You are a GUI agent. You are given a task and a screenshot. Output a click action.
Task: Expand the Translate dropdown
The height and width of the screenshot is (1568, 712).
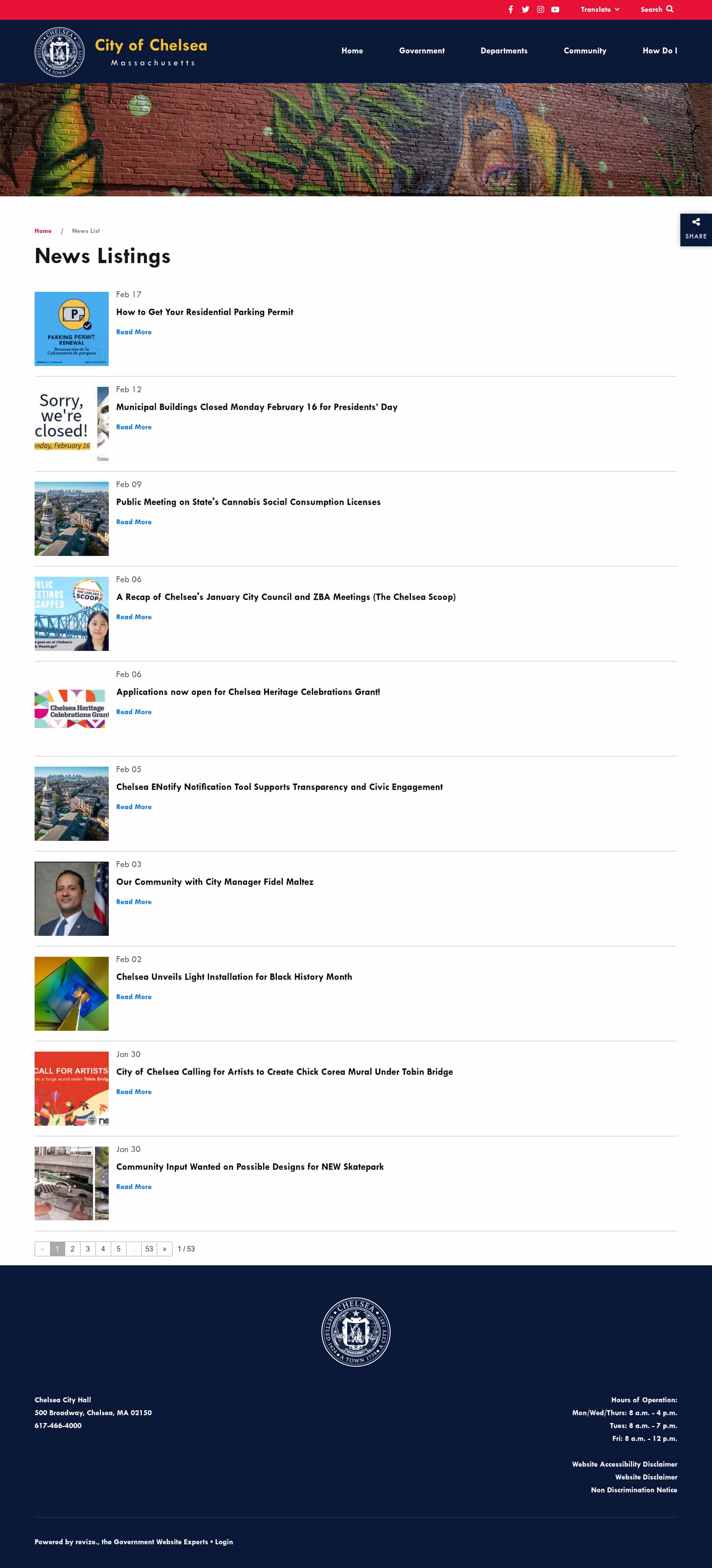pos(599,9)
